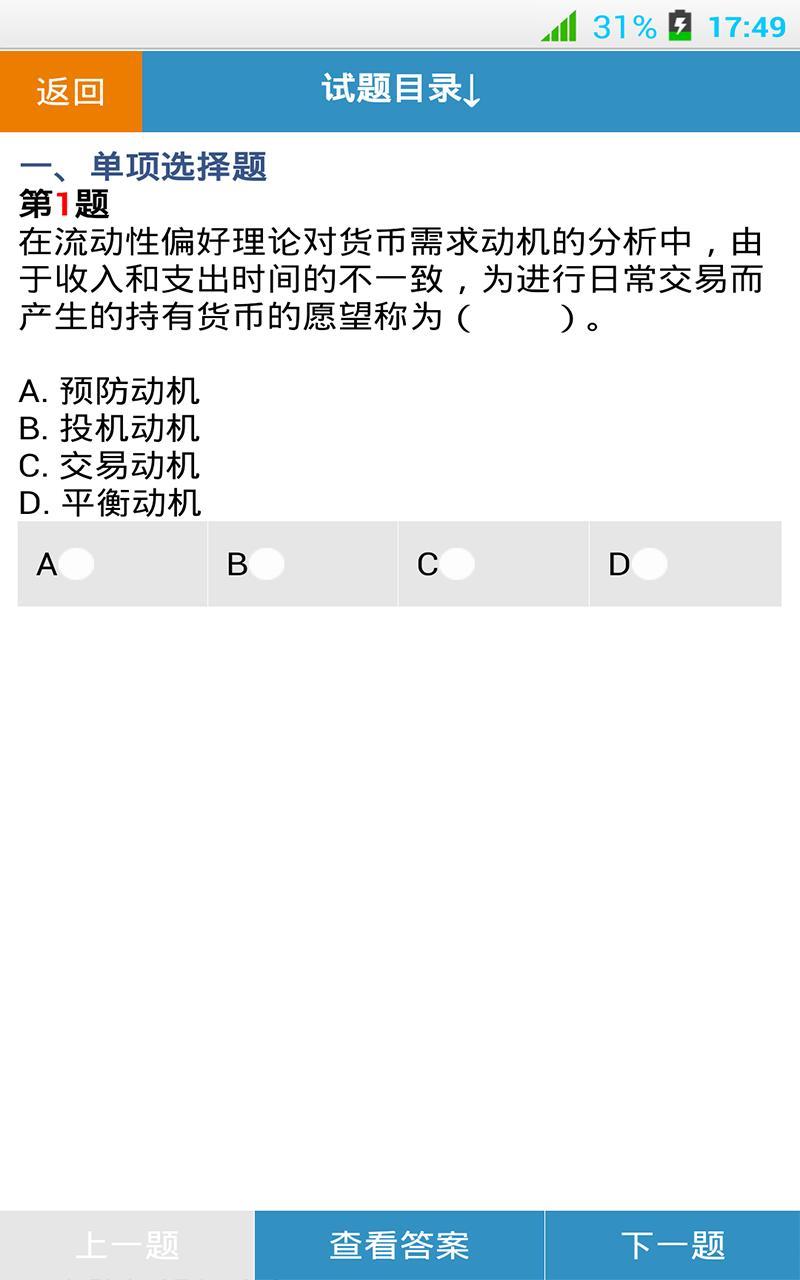Viewport: 800px width, 1280px height.
Task: View the answer via 查看答案
Action: (399, 1245)
